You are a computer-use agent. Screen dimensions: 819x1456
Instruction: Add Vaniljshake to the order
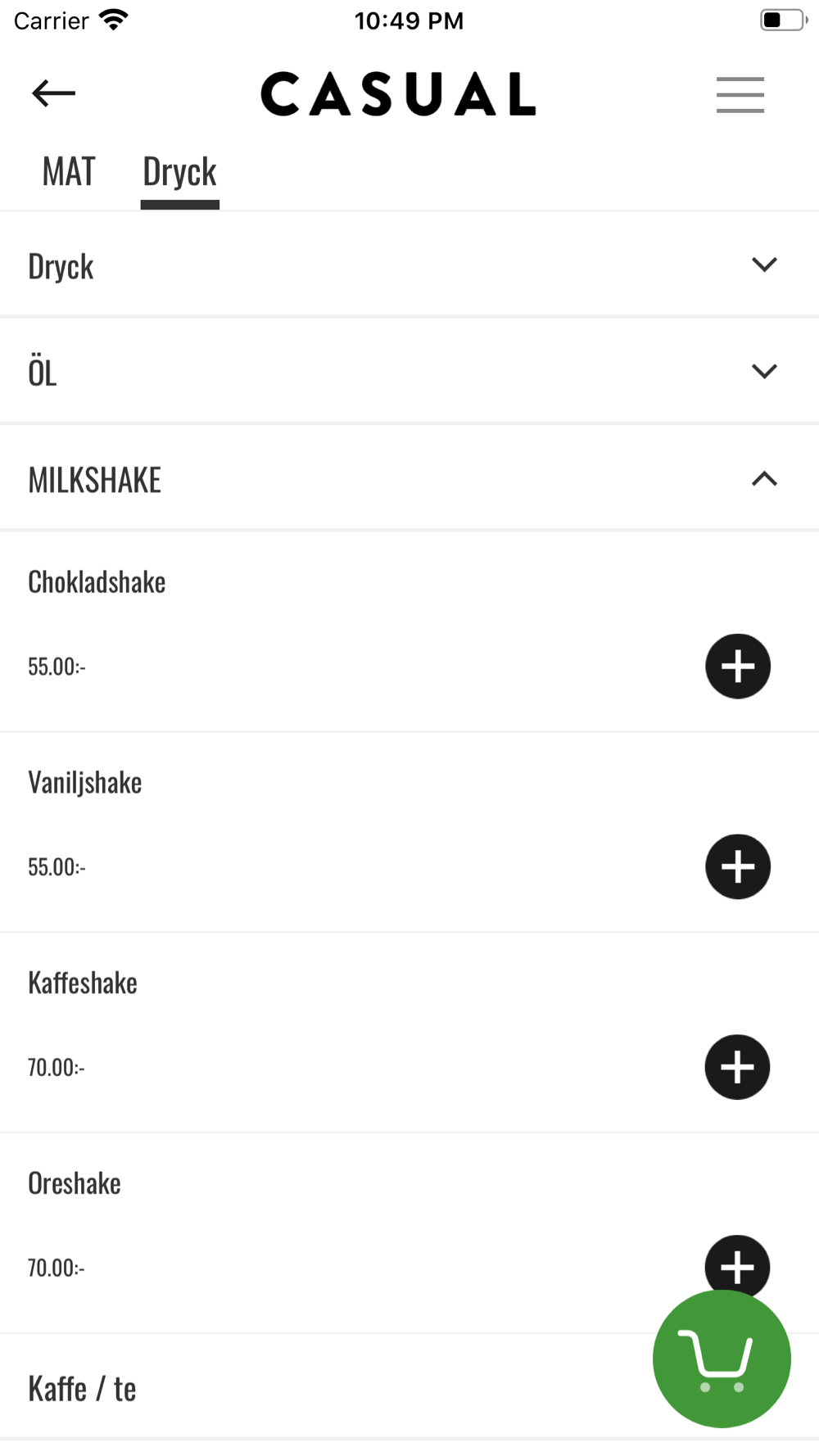coord(737,866)
